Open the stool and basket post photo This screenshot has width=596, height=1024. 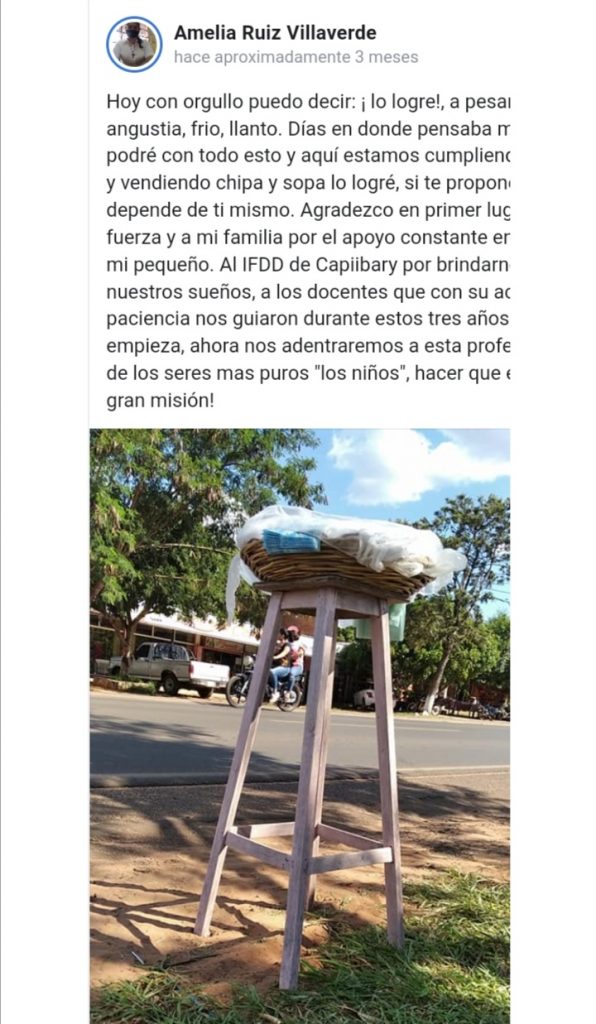pyautogui.click(x=300, y=726)
